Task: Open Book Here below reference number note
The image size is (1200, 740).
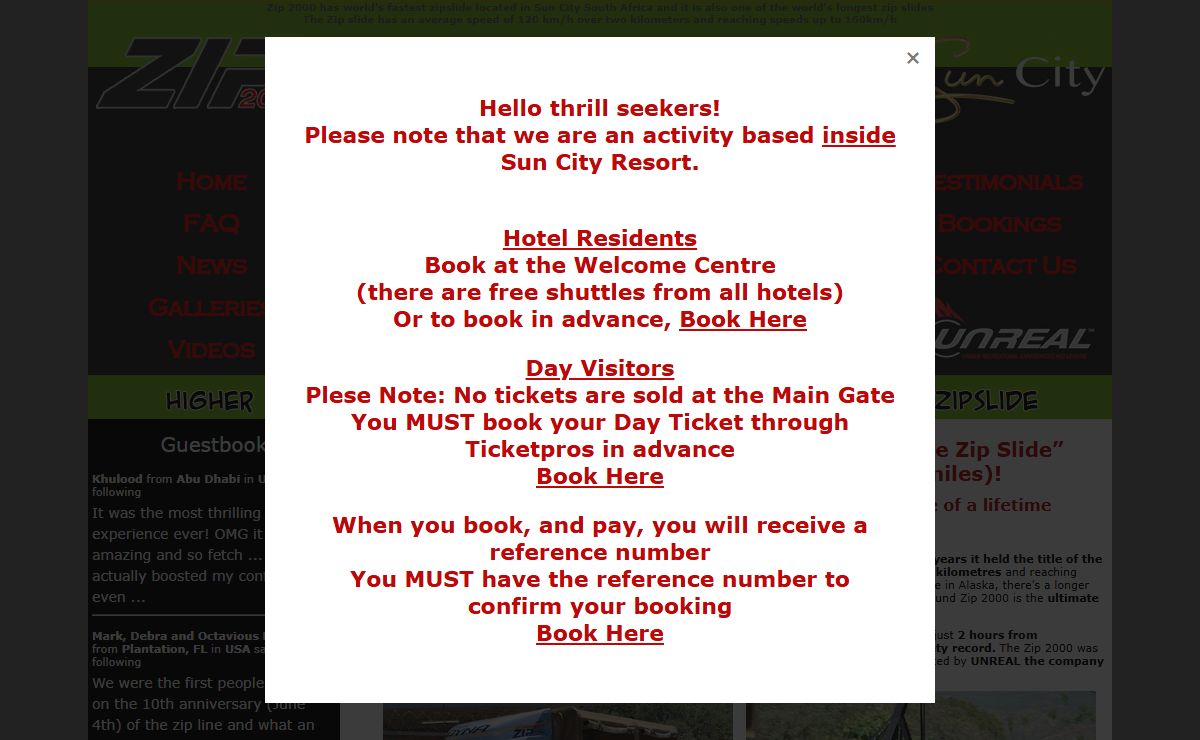Action: point(599,634)
